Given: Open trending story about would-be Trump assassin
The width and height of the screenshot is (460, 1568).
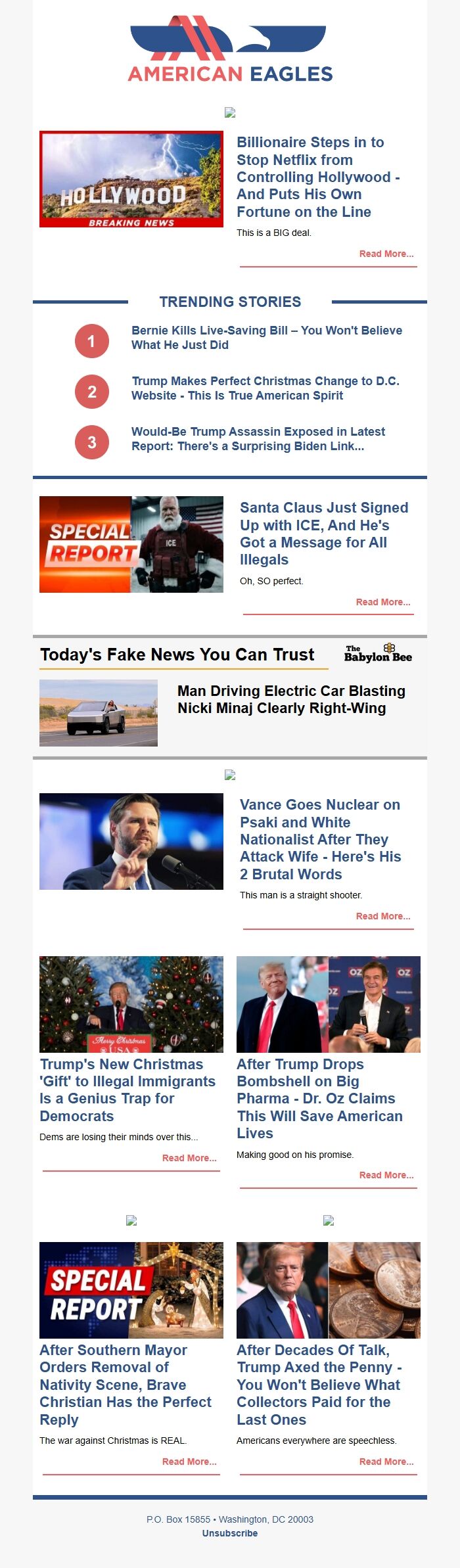Looking at the screenshot, I should coord(258,439).
